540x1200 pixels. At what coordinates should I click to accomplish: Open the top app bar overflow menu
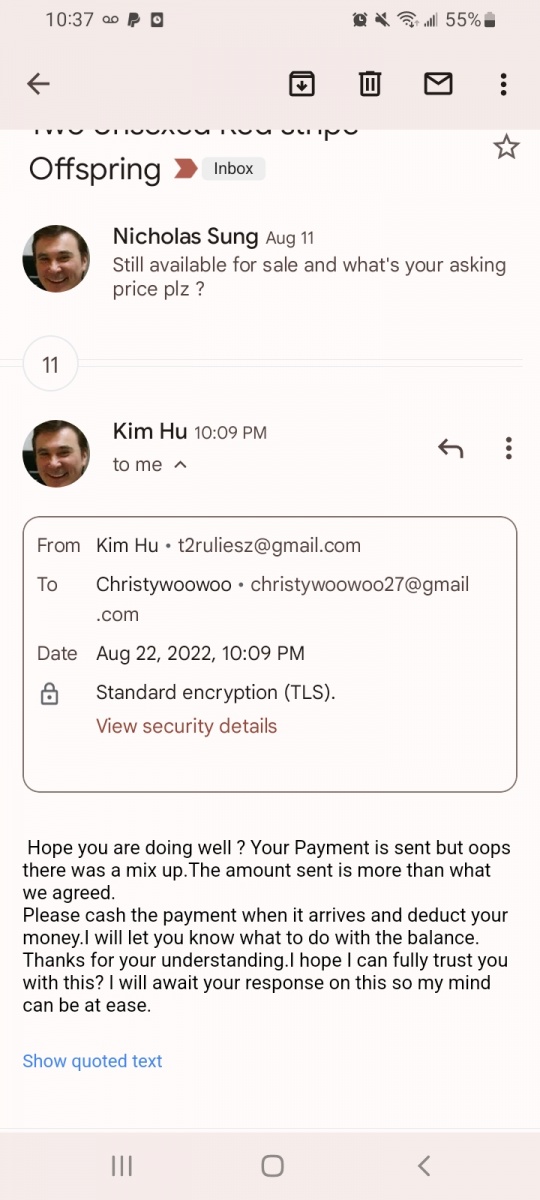(504, 84)
